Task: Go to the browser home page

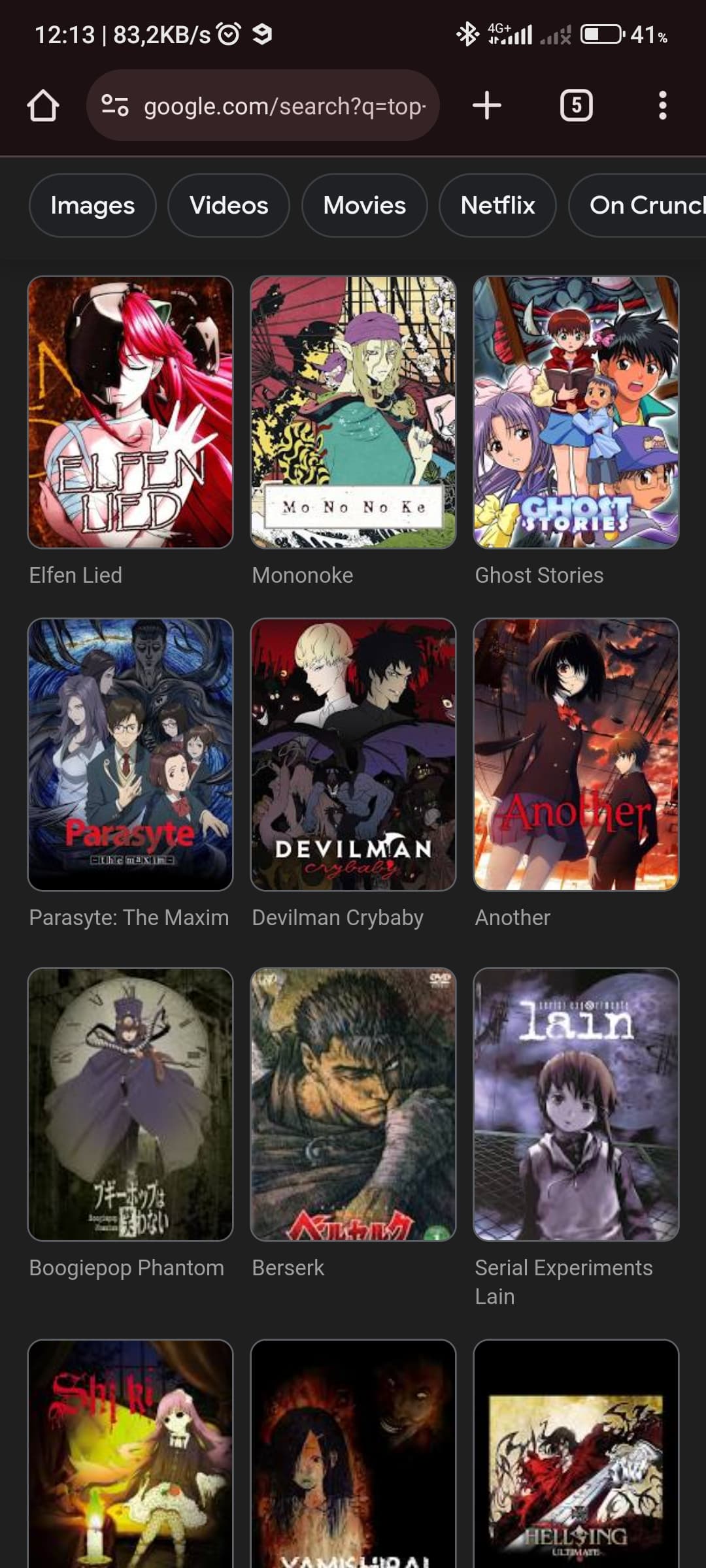Action: tap(43, 106)
